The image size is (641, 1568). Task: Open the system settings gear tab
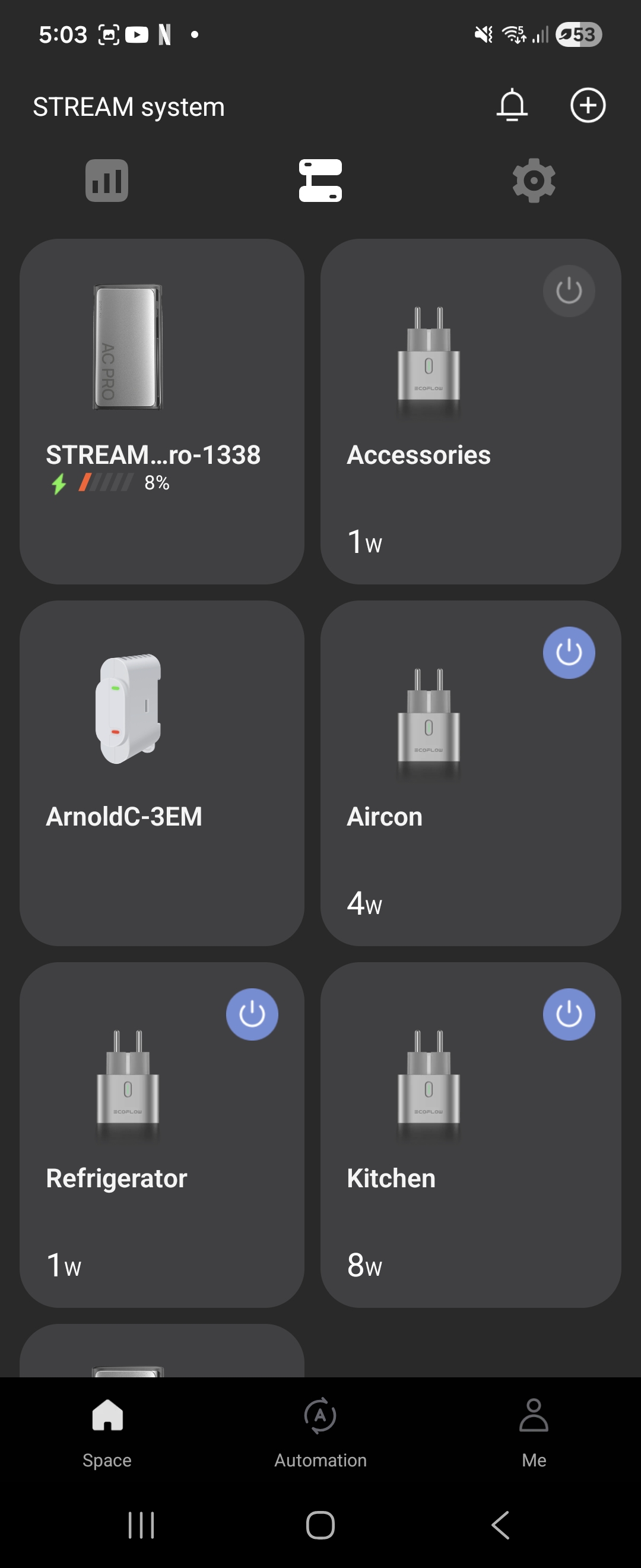(x=534, y=181)
